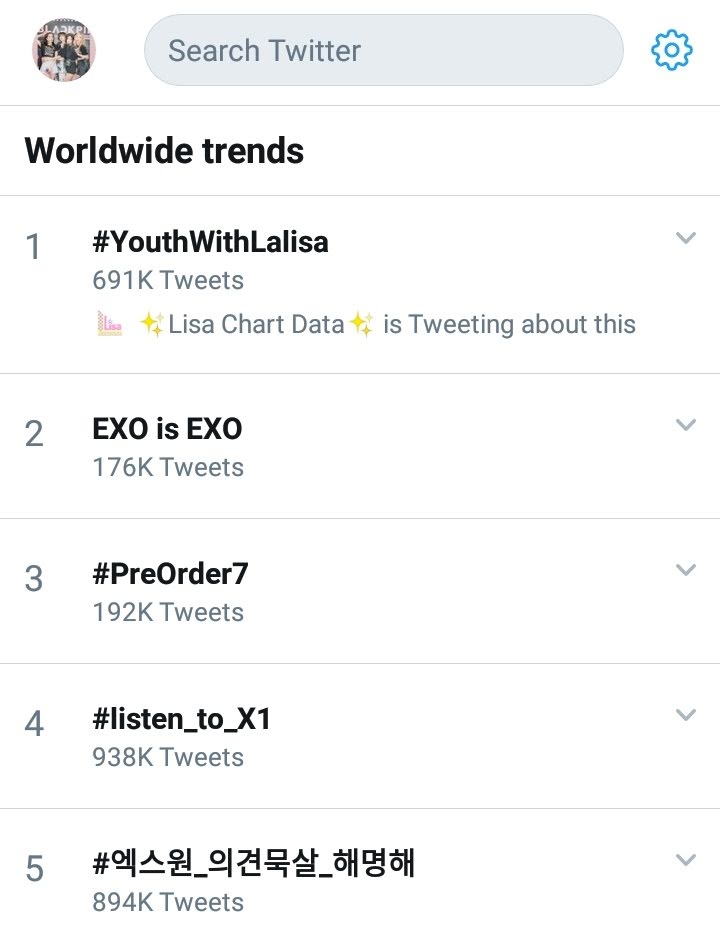Viewport: 720px width, 949px height.
Task: Open the profile avatar menu
Action: pyautogui.click(x=64, y=50)
